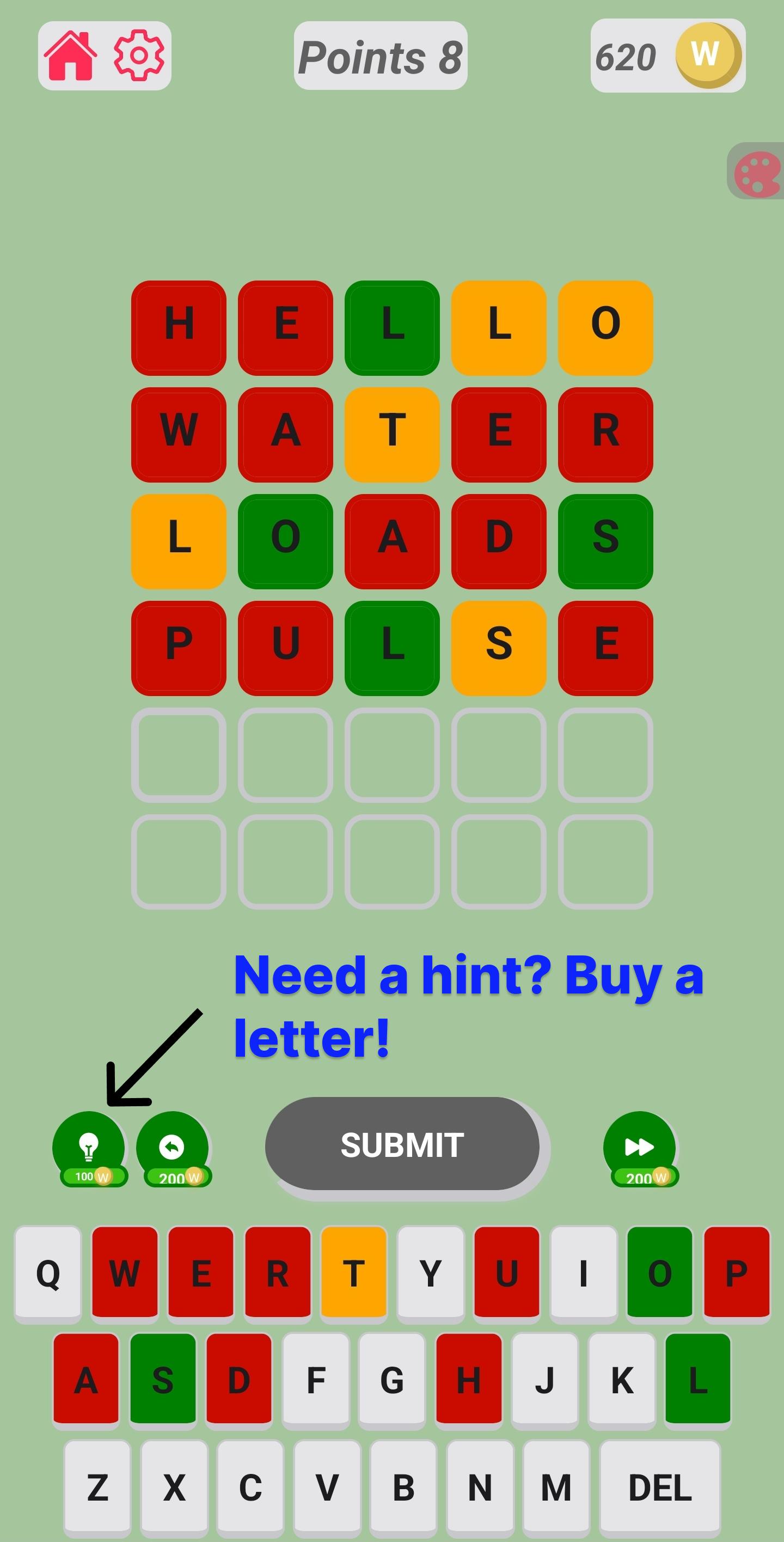Type the letter C
This screenshot has width=784, height=1542.
pyautogui.click(x=250, y=1487)
